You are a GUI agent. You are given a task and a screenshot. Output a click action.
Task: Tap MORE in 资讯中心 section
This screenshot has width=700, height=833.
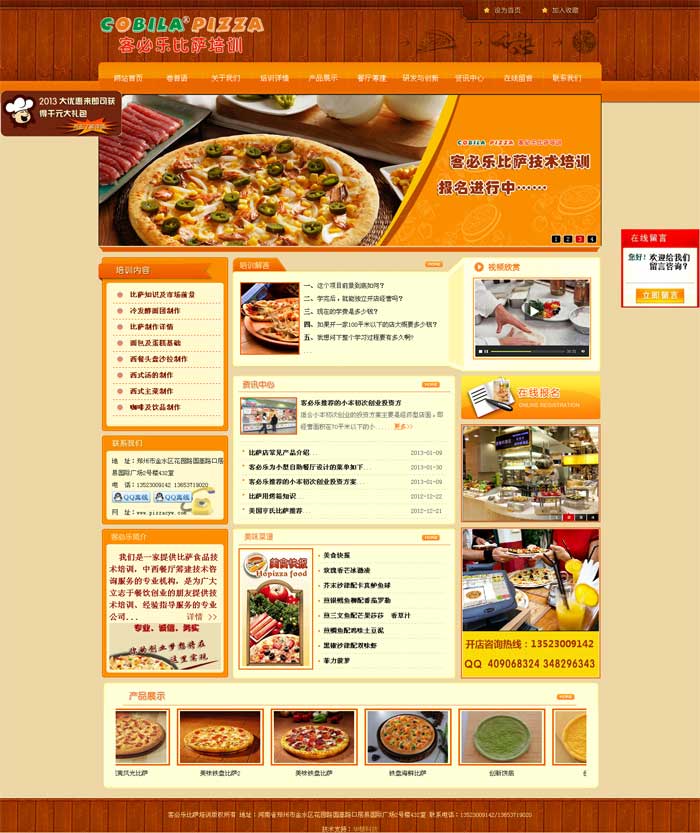click(x=430, y=384)
